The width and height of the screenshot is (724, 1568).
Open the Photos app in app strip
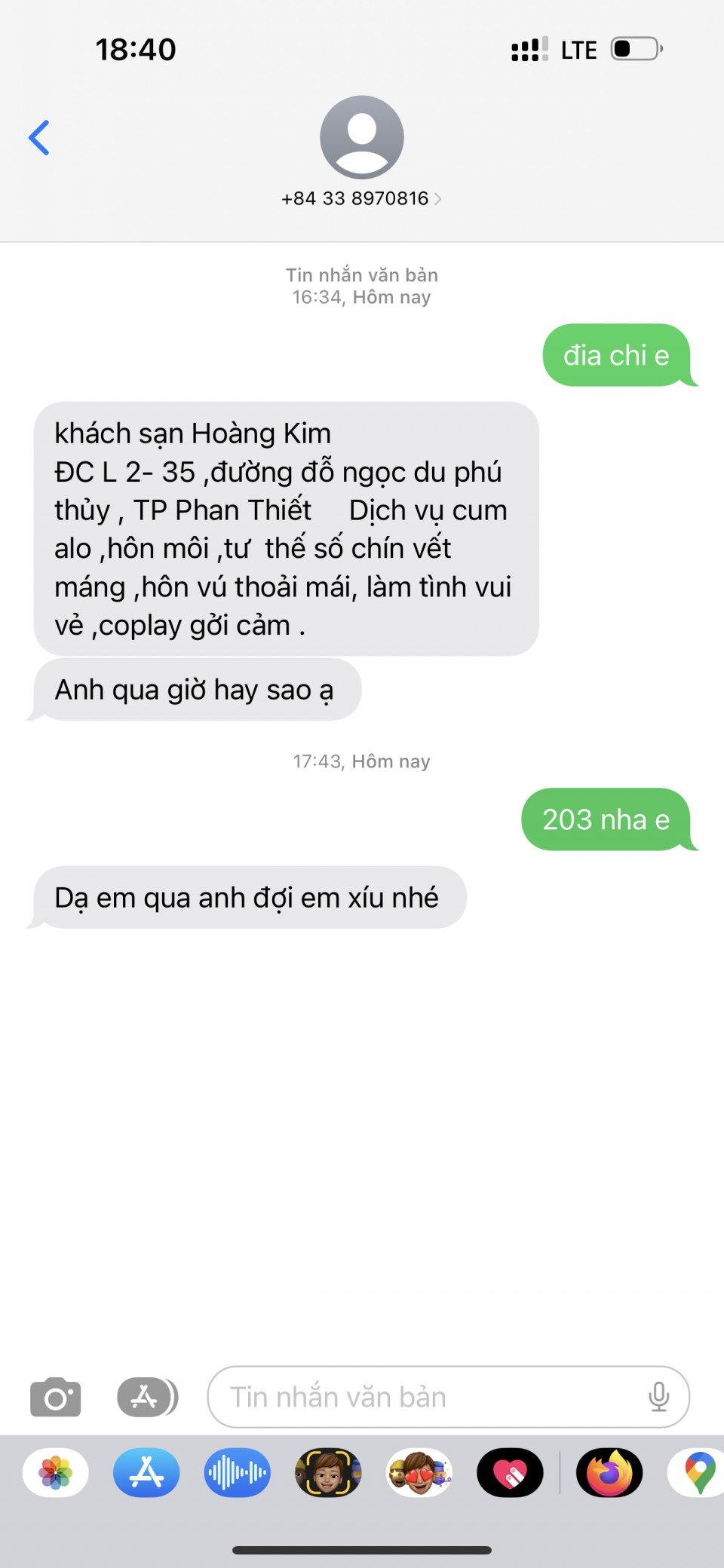pyautogui.click(x=56, y=1472)
